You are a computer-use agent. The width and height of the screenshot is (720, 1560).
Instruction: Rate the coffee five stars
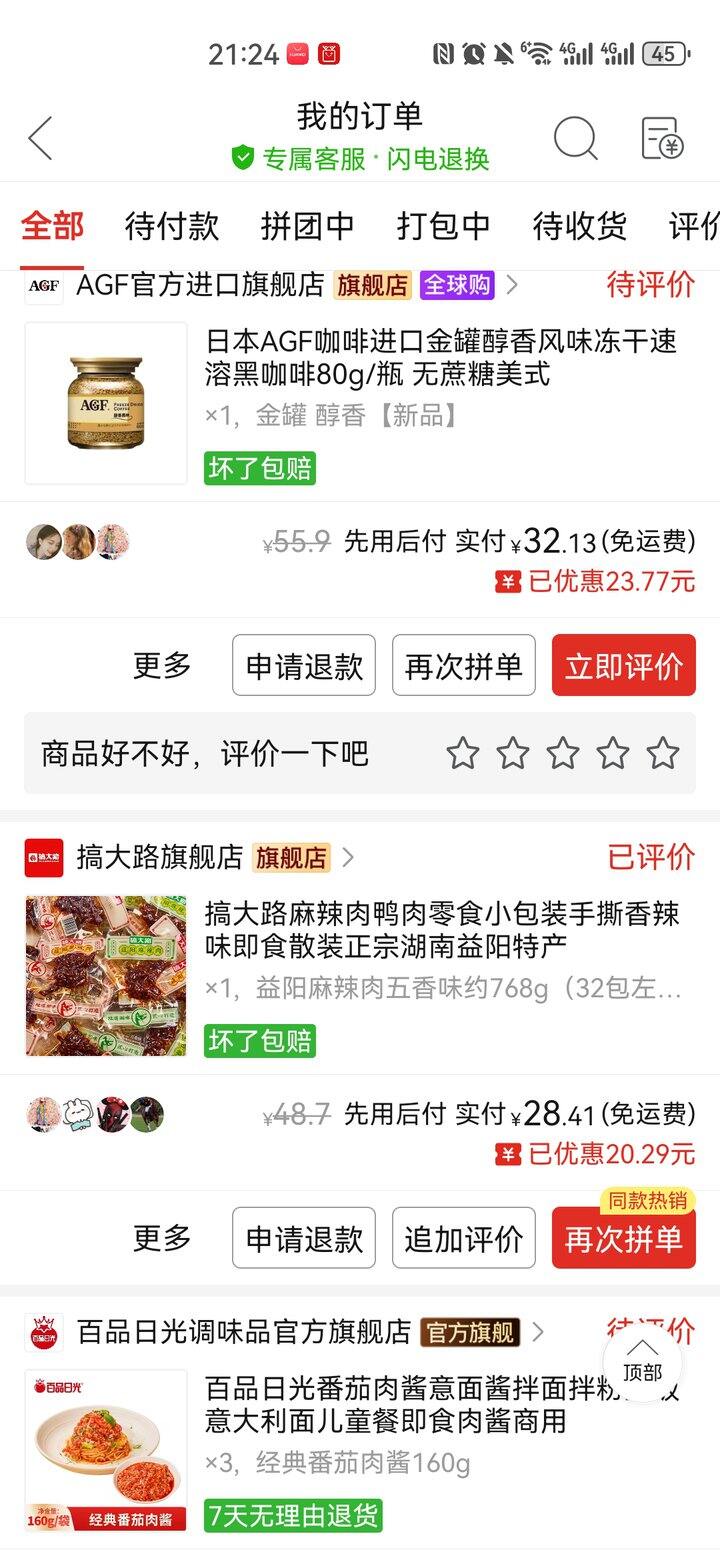tap(662, 753)
